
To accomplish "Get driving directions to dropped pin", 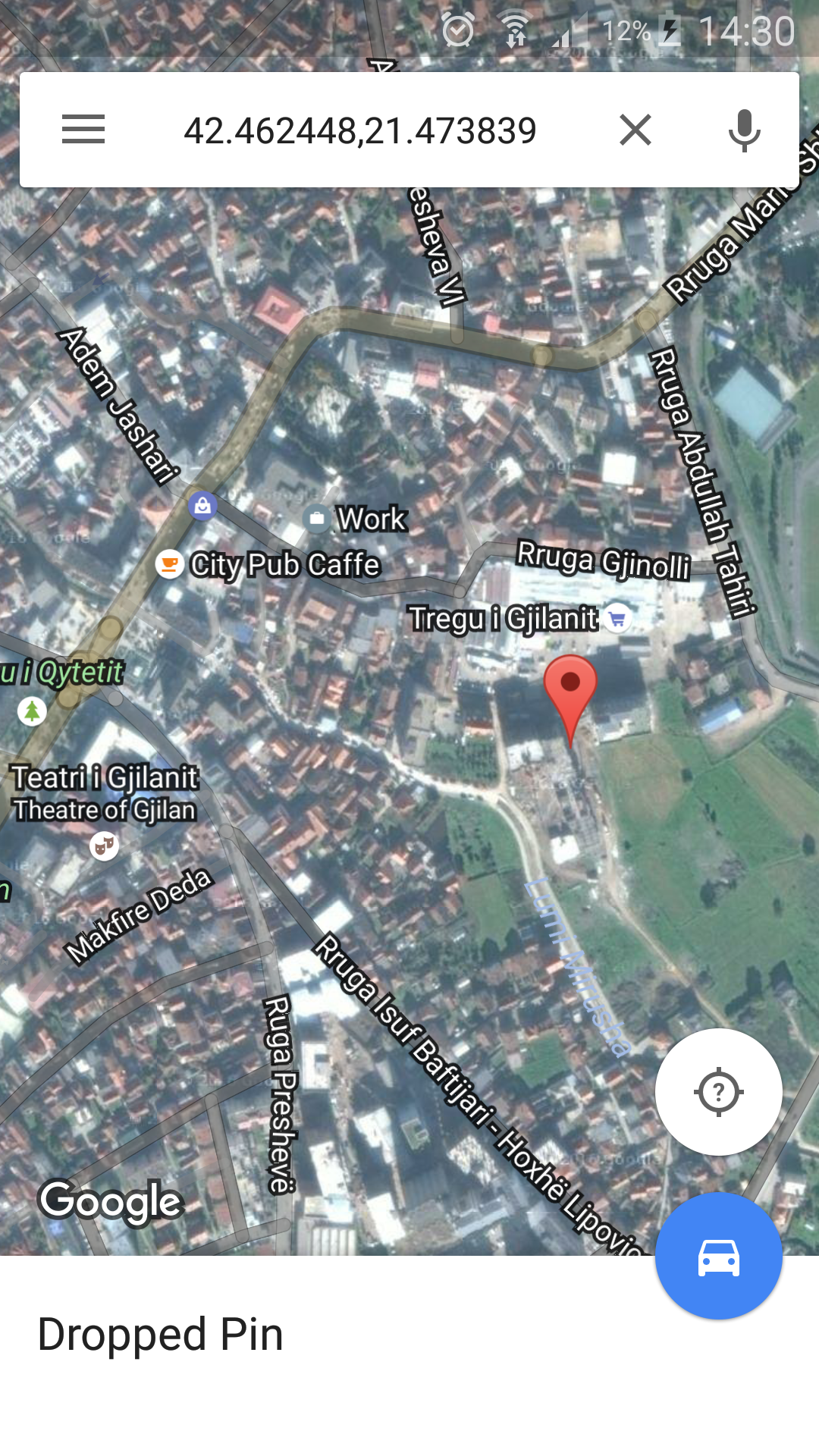I will click(718, 1257).
